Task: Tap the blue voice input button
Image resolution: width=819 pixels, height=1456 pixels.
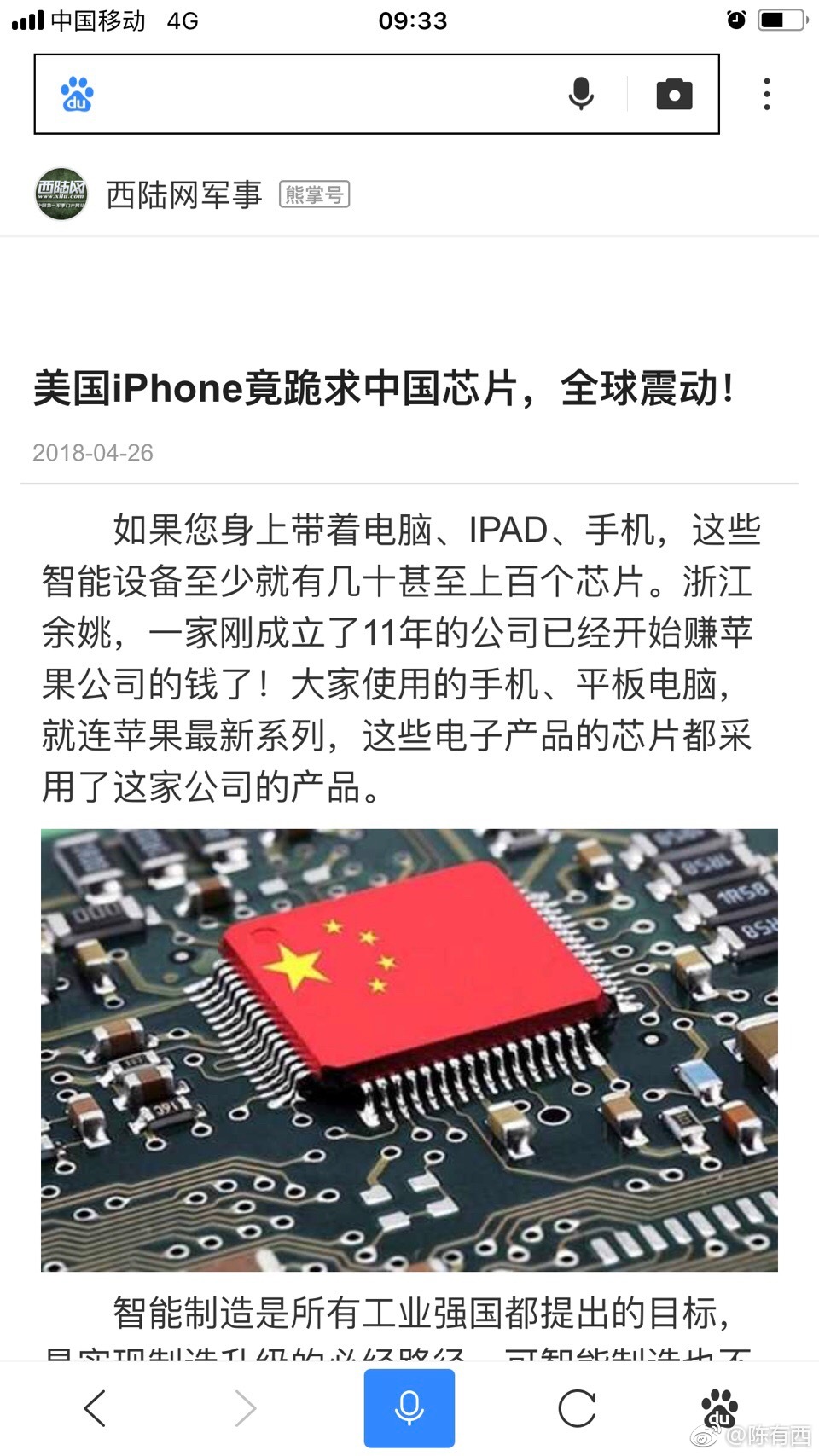Action: pos(409,1408)
